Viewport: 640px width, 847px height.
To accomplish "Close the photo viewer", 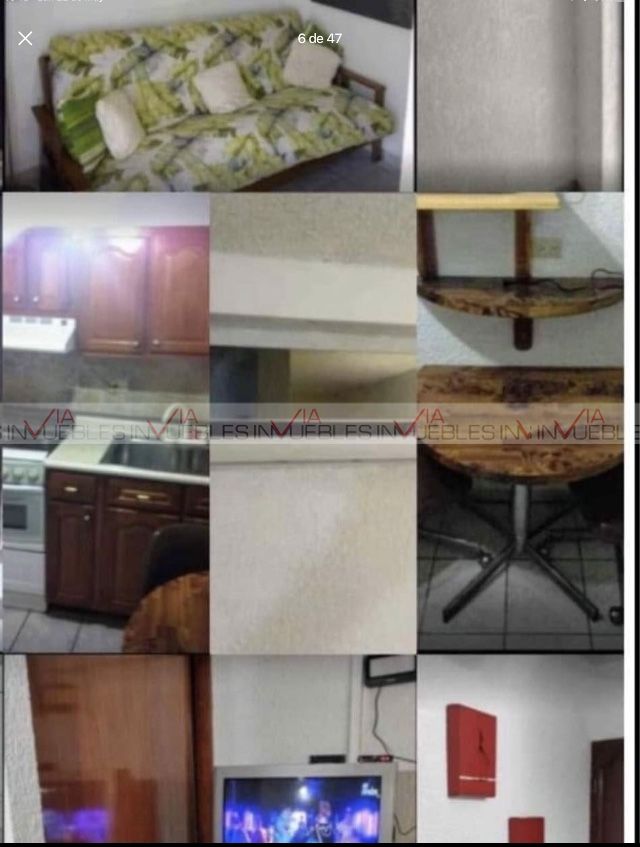I will pos(25,38).
